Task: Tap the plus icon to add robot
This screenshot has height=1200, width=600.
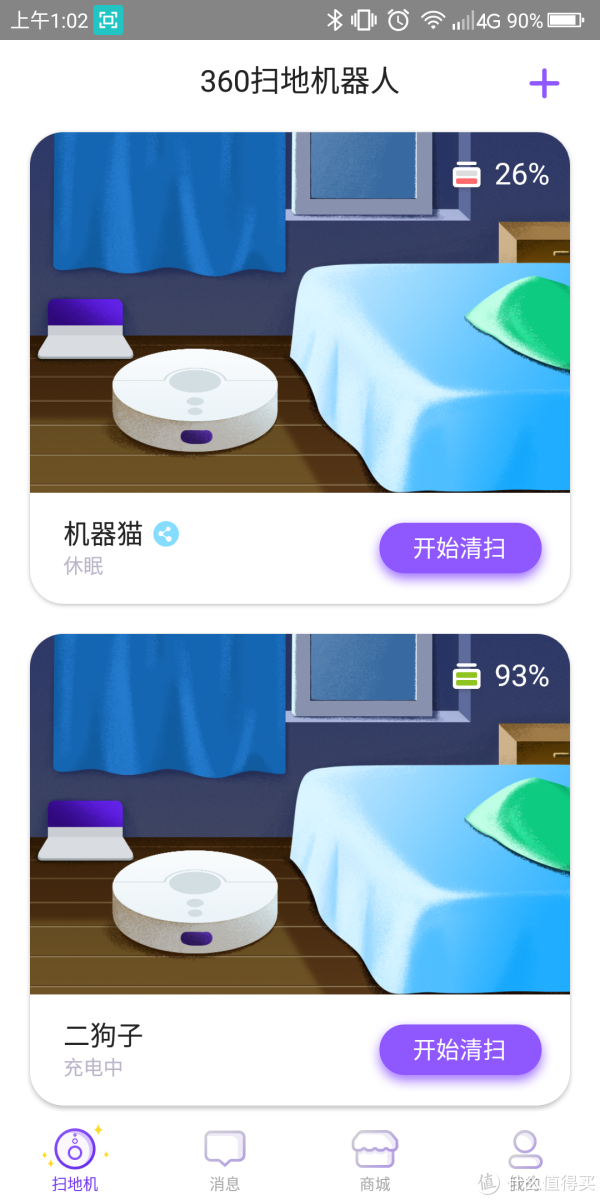Action: [x=544, y=83]
